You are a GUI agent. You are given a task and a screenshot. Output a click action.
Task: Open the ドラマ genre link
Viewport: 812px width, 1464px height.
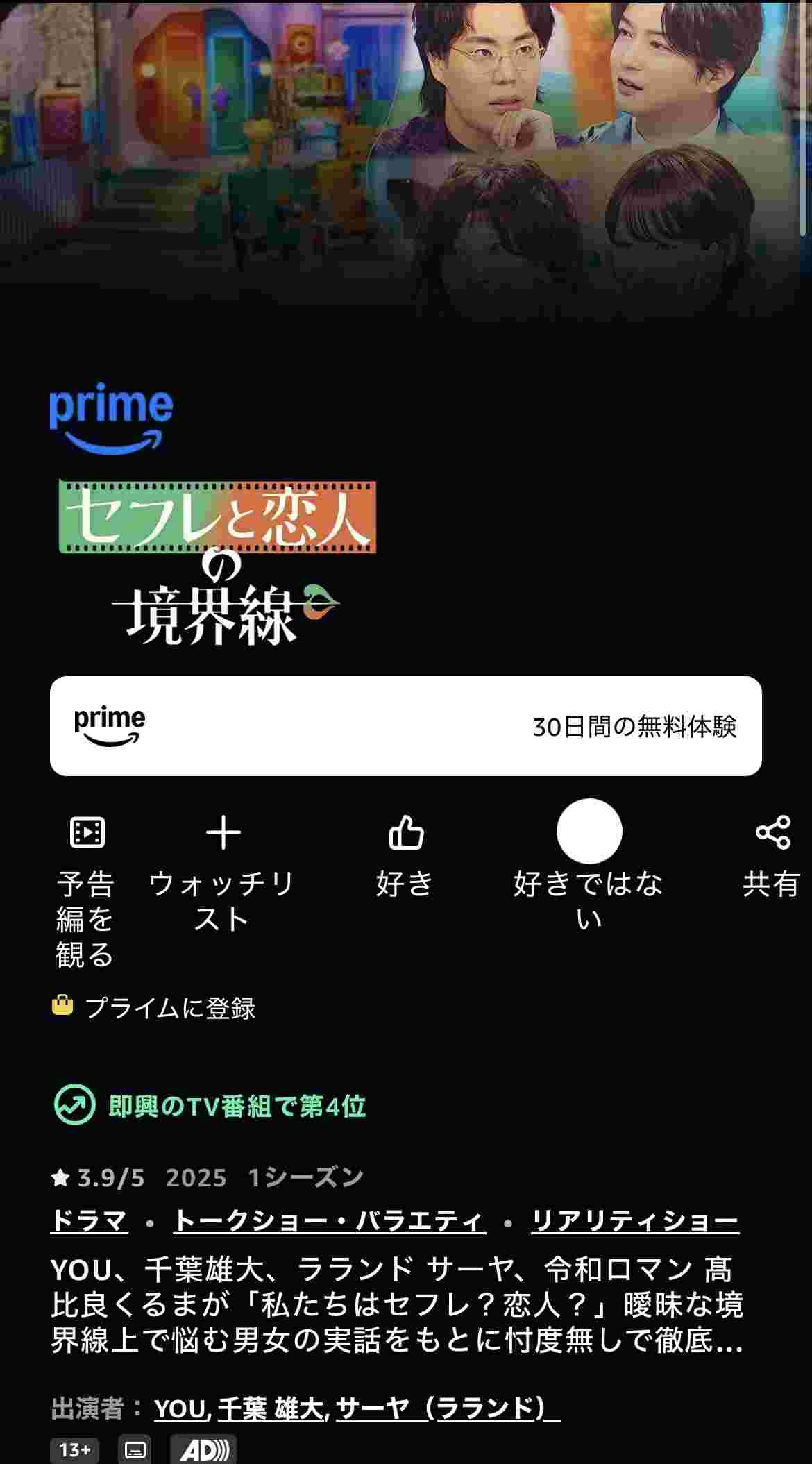[x=90, y=1220]
